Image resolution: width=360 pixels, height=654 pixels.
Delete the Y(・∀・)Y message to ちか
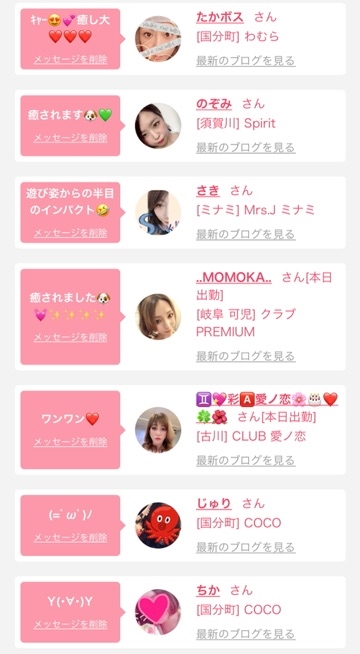(x=70, y=624)
